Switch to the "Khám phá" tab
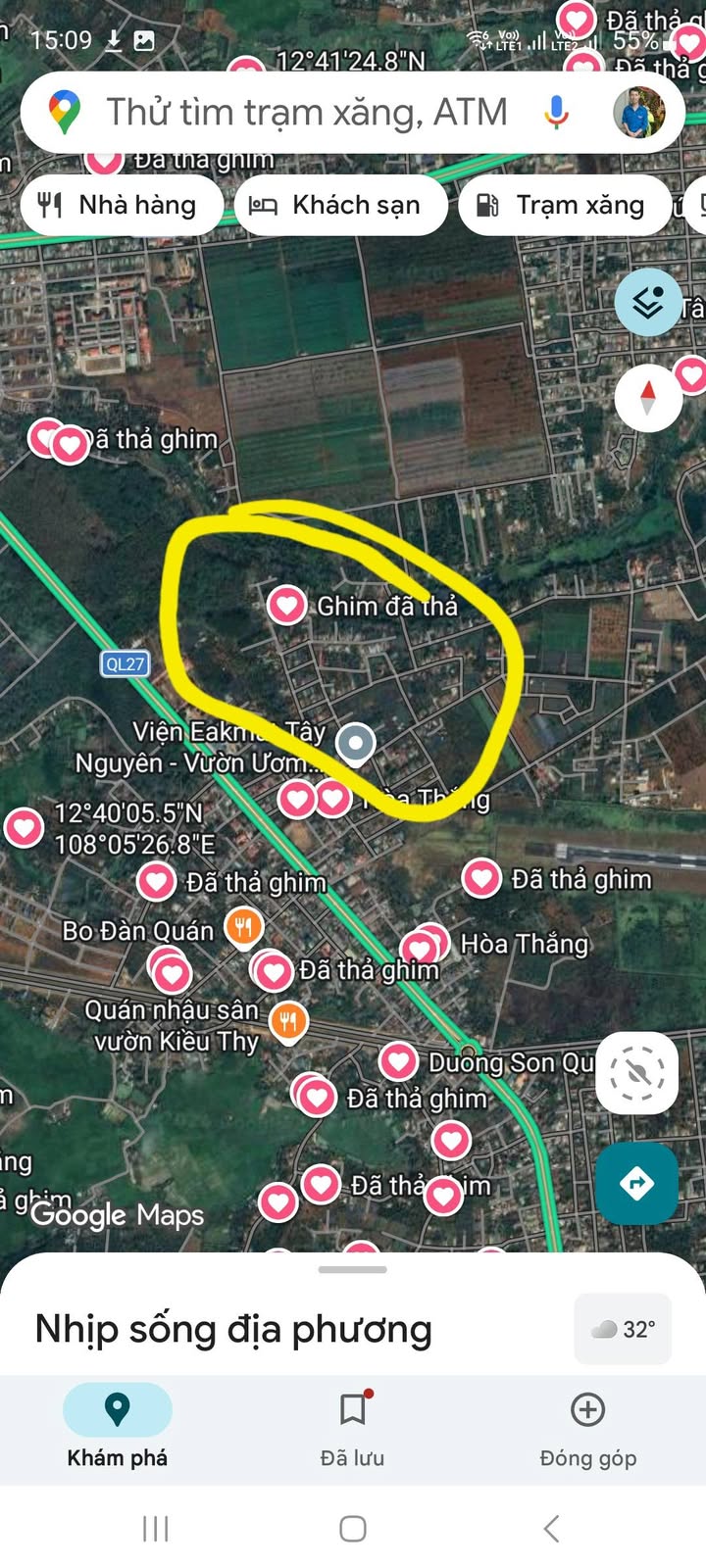706x1568 pixels. click(118, 1426)
